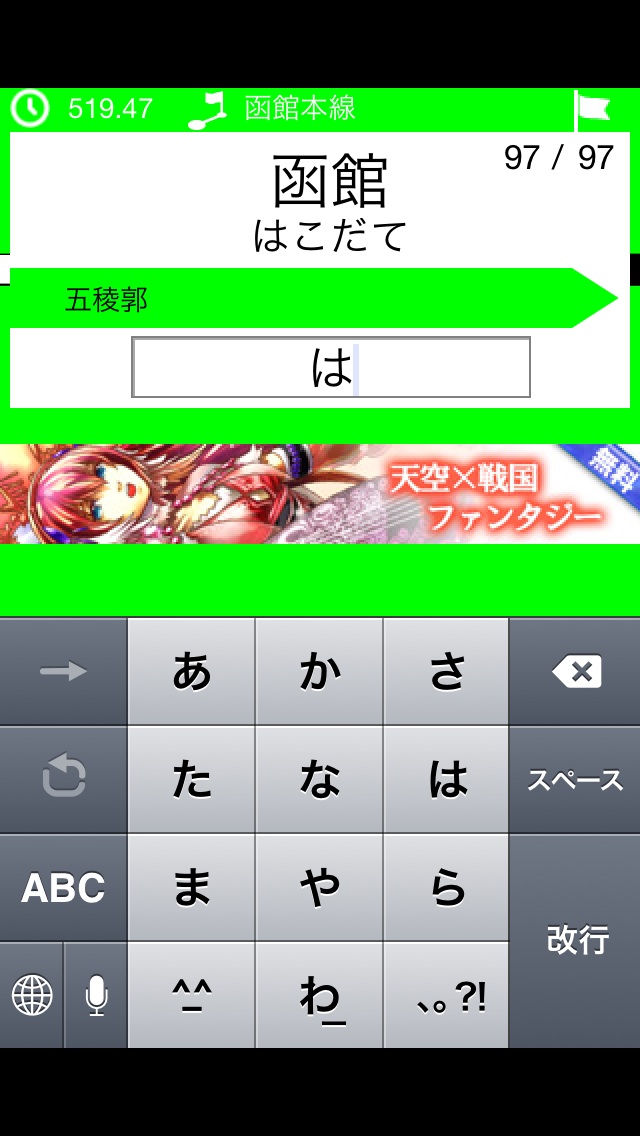
Task: Tap the ま key
Action: coord(192,888)
